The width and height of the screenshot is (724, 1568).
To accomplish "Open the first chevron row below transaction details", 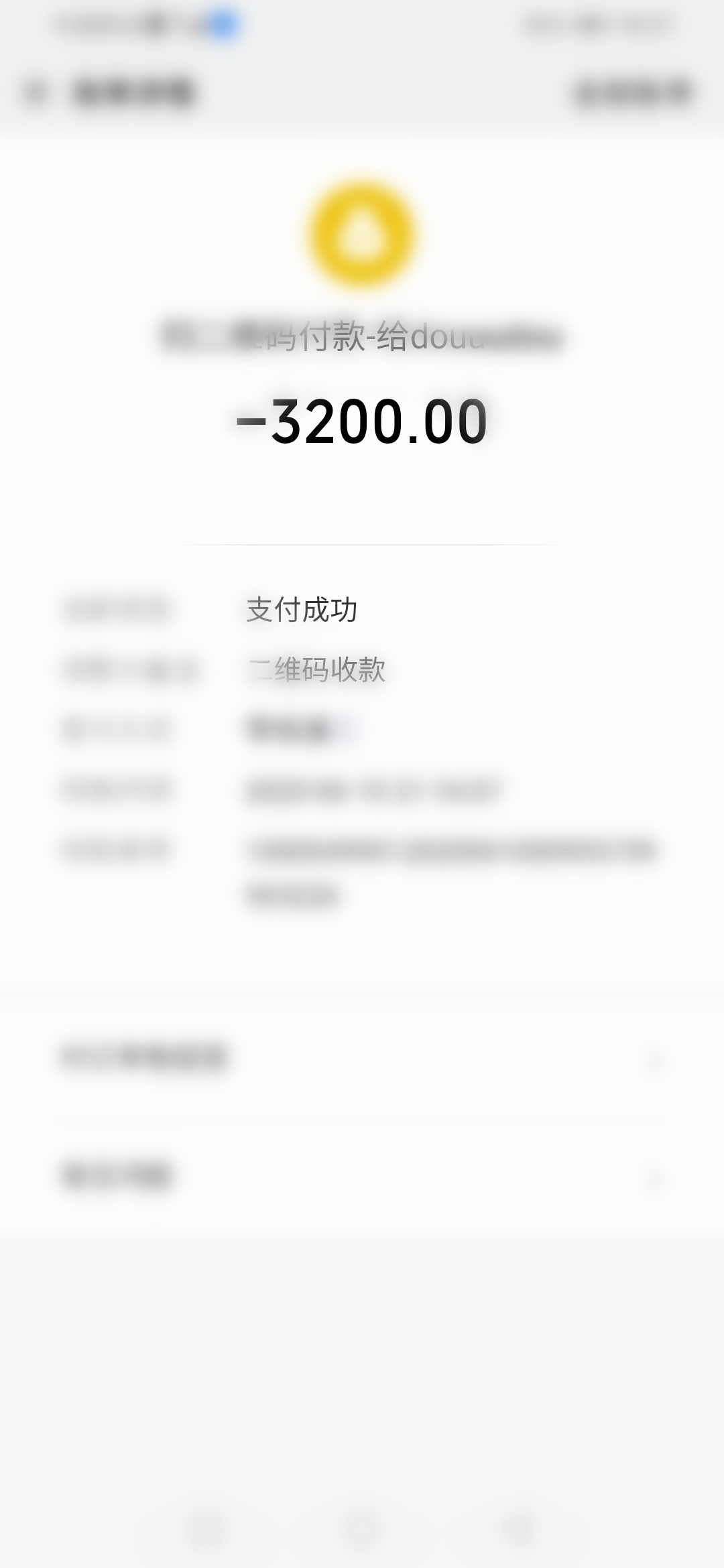I will [x=362, y=1057].
